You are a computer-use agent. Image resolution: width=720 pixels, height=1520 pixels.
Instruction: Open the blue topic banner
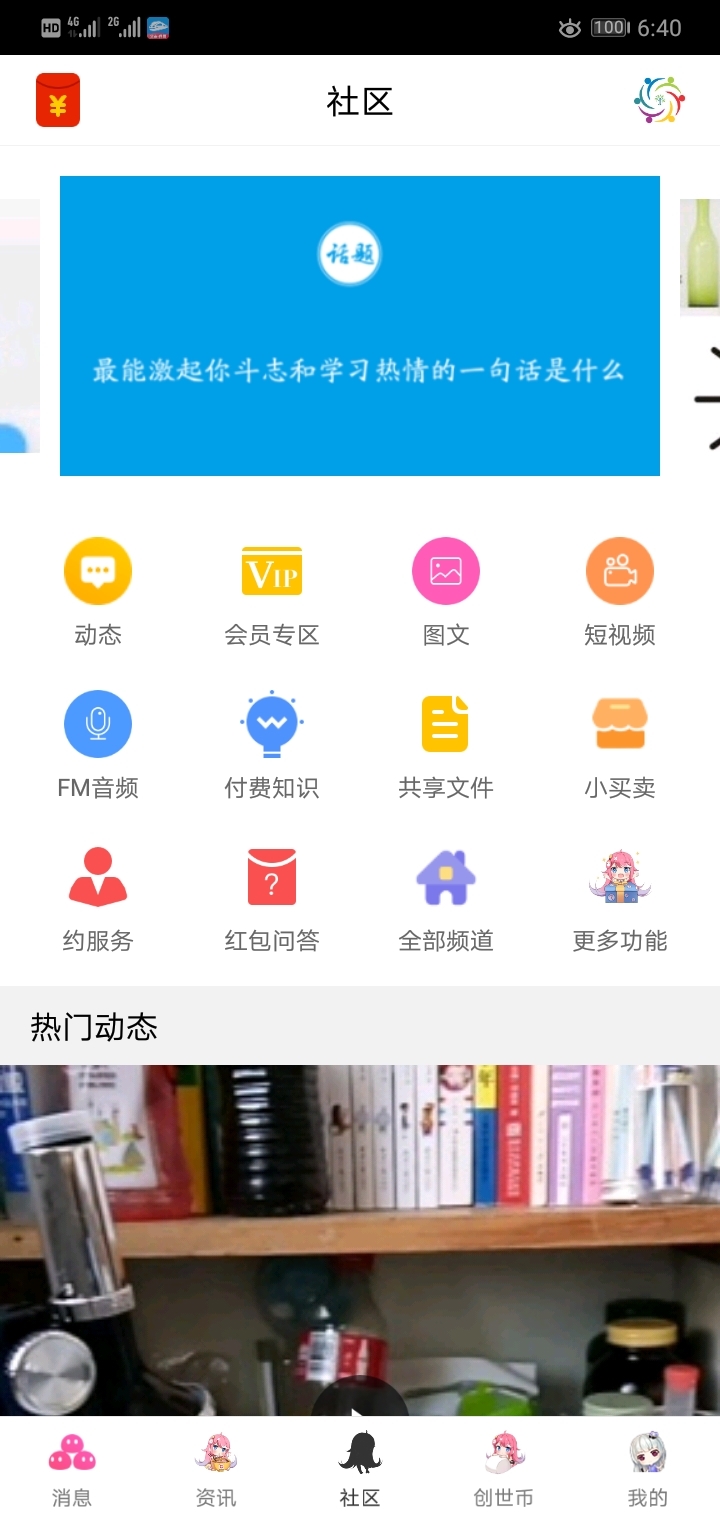point(360,325)
